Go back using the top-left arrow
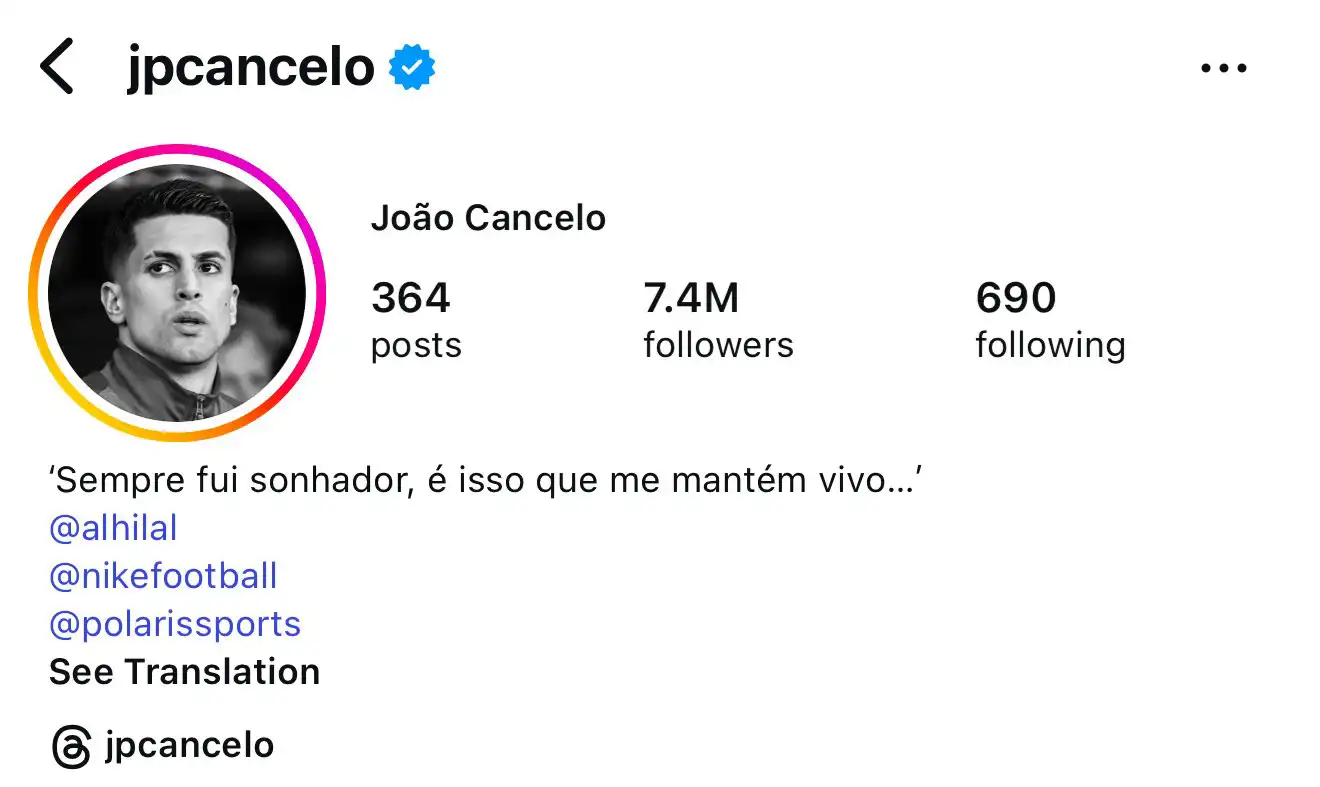Image resolution: width=1320 pixels, height=787 pixels. point(57,69)
